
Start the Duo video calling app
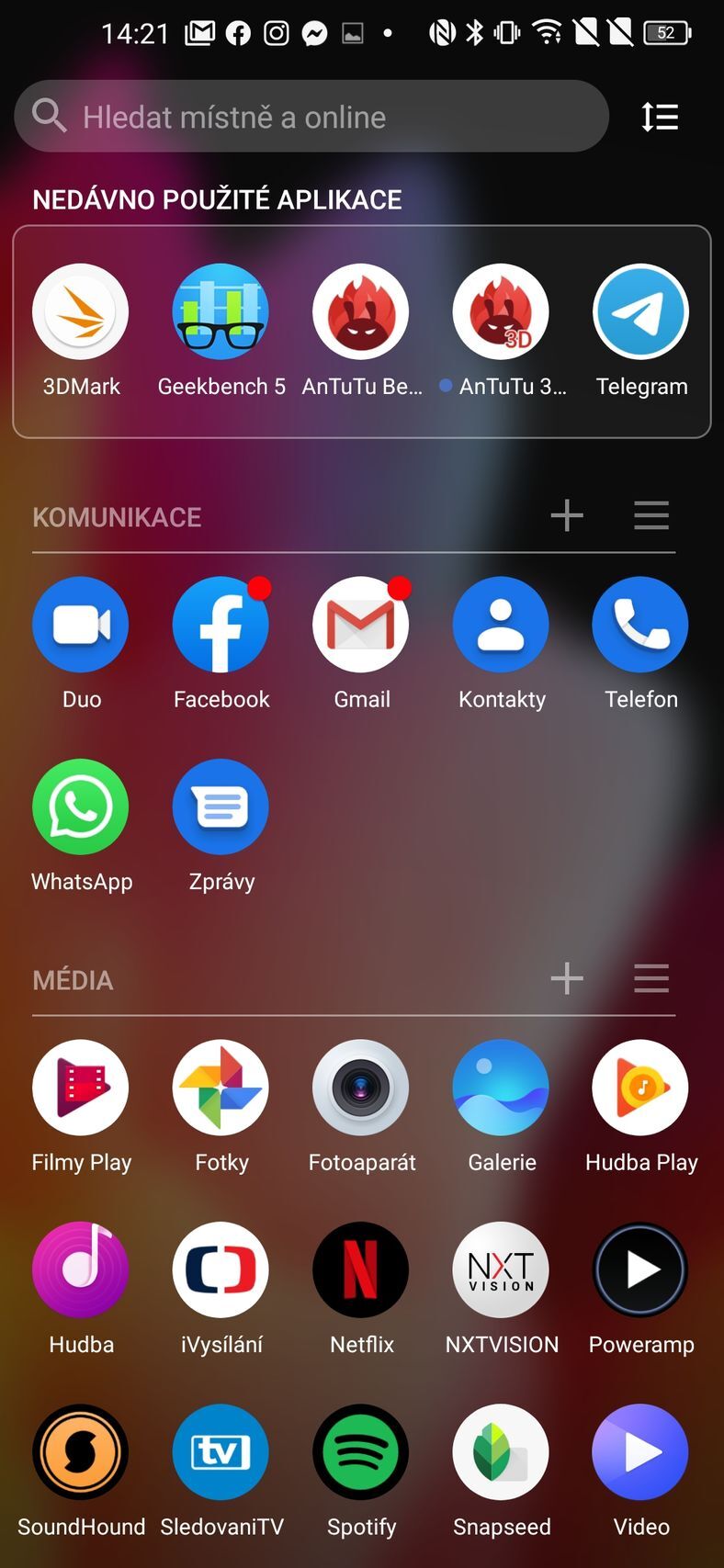(x=81, y=624)
